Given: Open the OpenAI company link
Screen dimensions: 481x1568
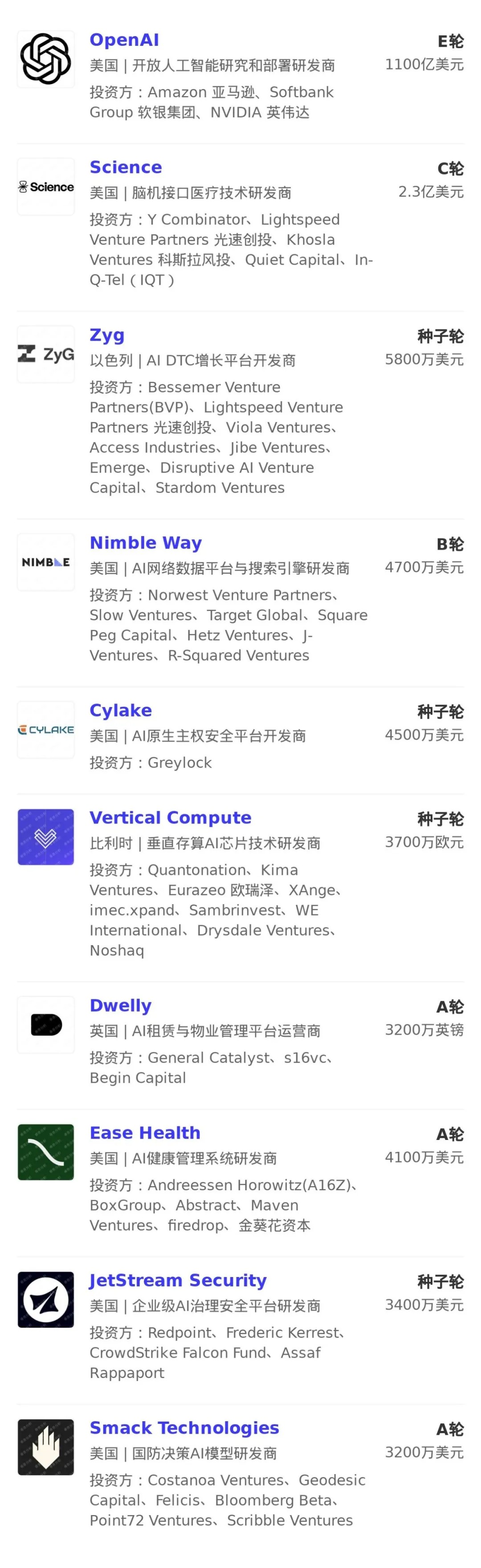Looking at the screenshot, I should click(x=124, y=40).
